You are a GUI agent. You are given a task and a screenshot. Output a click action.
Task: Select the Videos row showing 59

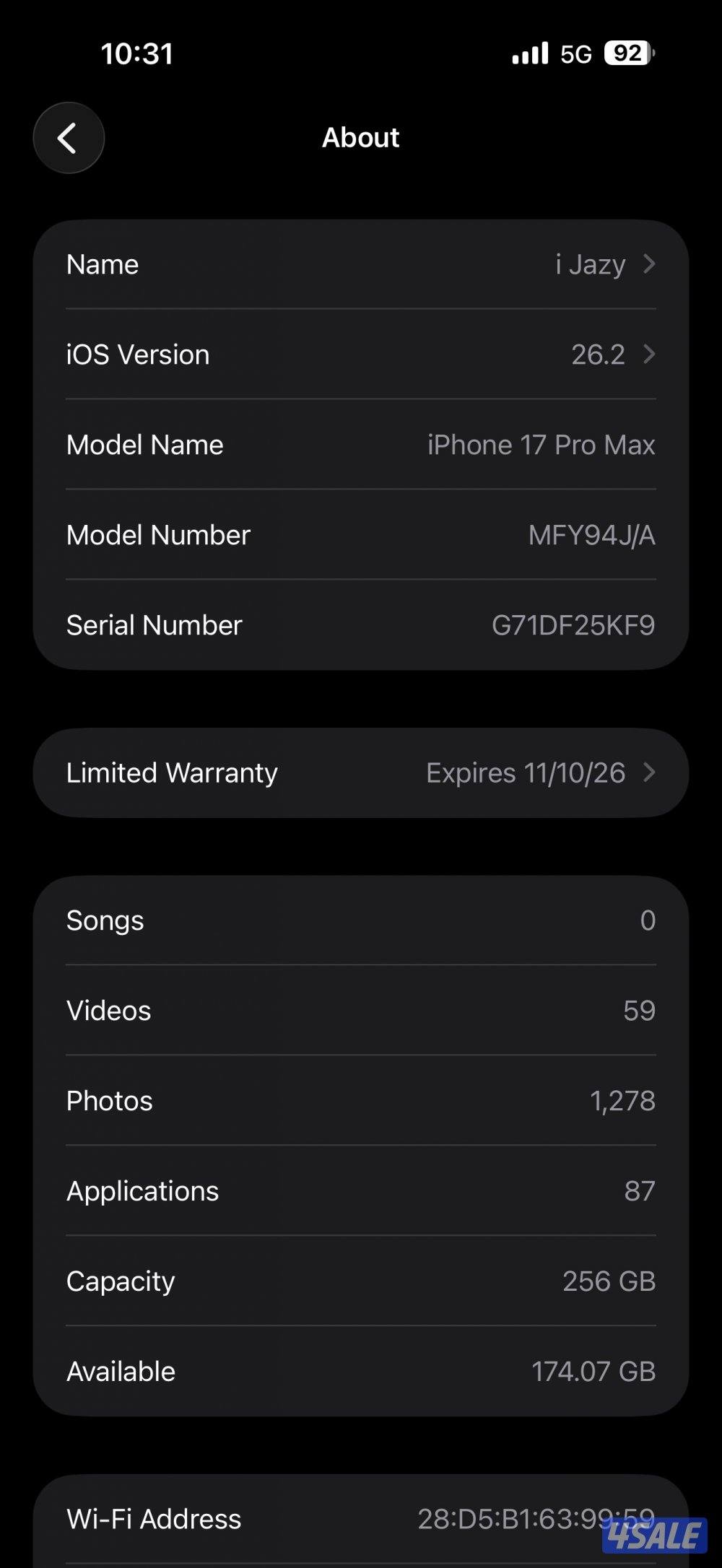361,1011
